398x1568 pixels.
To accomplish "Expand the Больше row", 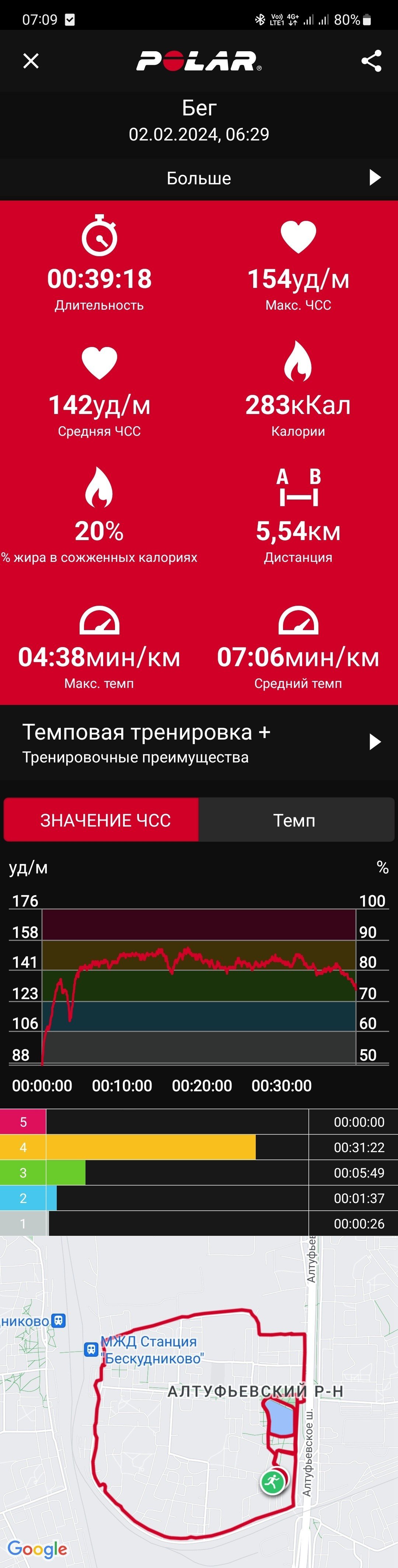I will click(x=199, y=178).
